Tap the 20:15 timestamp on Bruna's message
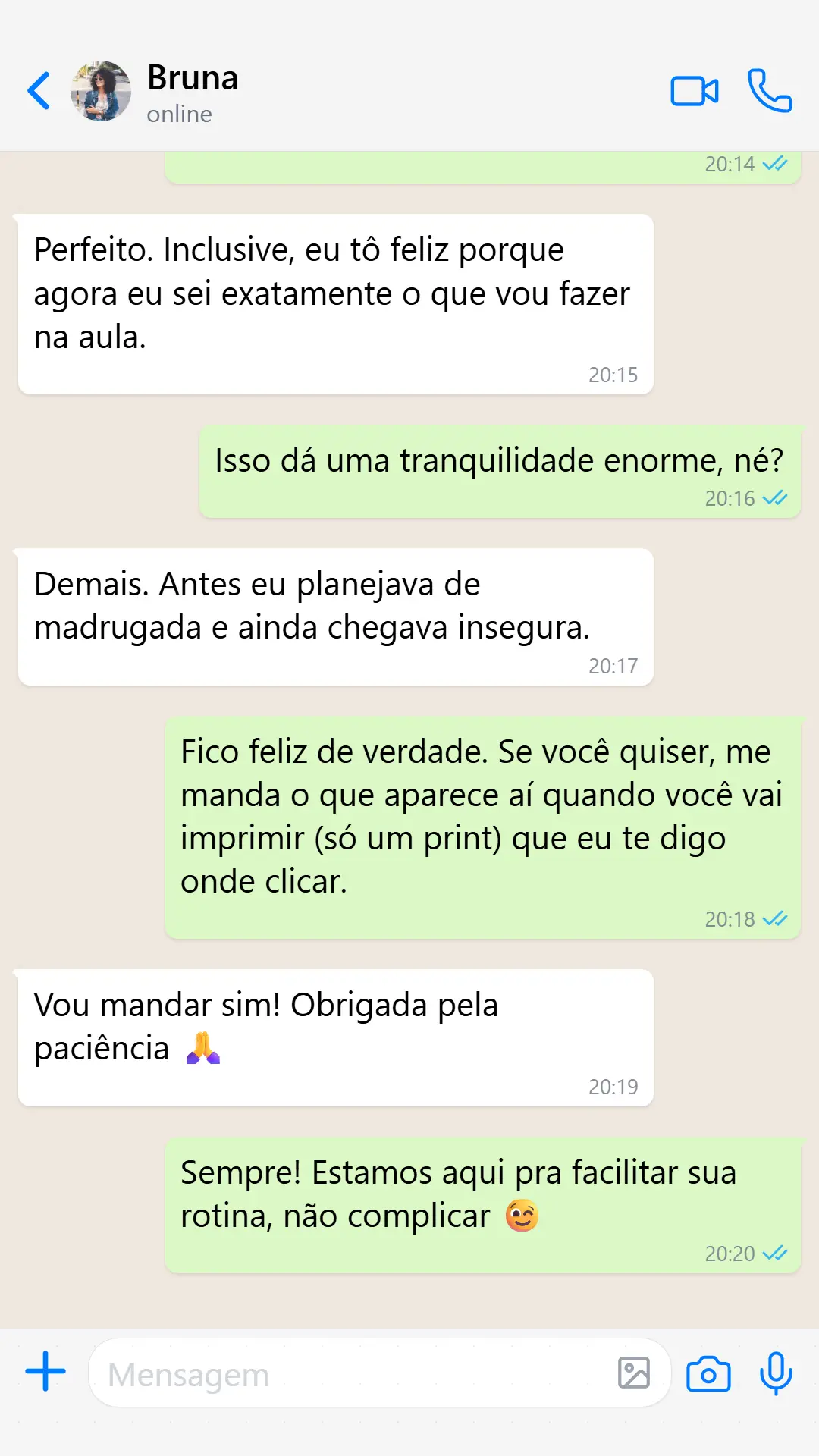The height and width of the screenshot is (1456, 819). coord(614,374)
